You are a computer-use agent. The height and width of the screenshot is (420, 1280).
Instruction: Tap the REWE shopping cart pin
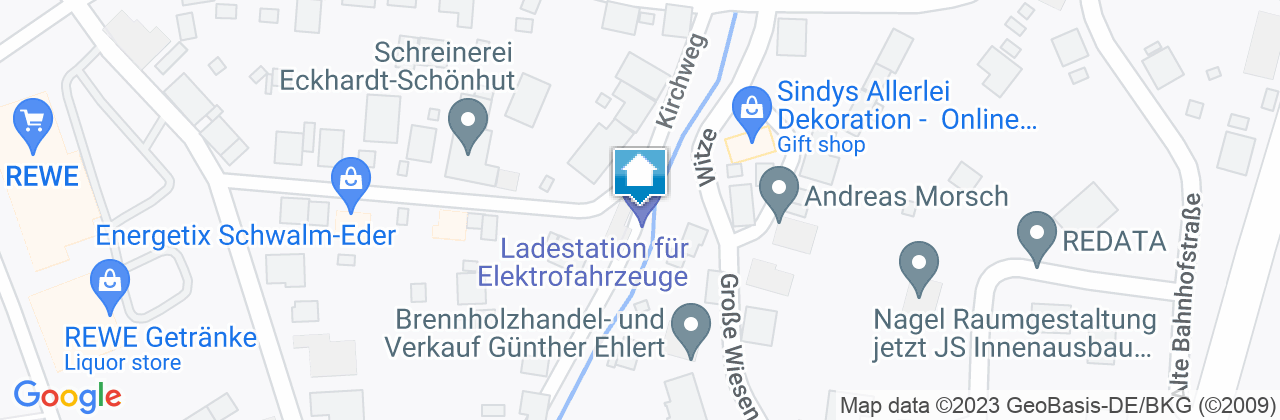point(33,122)
